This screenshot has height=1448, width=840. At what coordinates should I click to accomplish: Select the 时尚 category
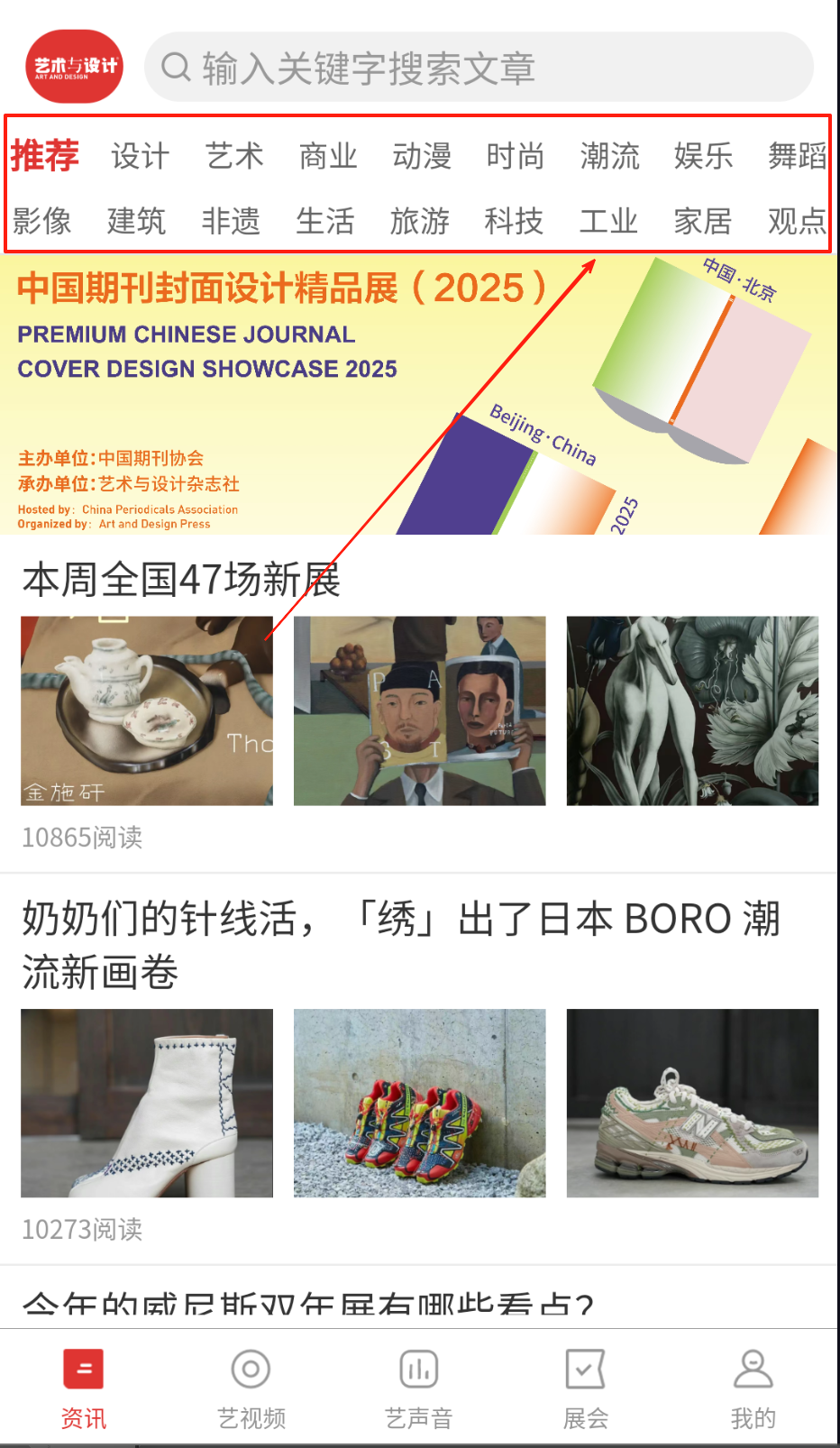(516, 156)
